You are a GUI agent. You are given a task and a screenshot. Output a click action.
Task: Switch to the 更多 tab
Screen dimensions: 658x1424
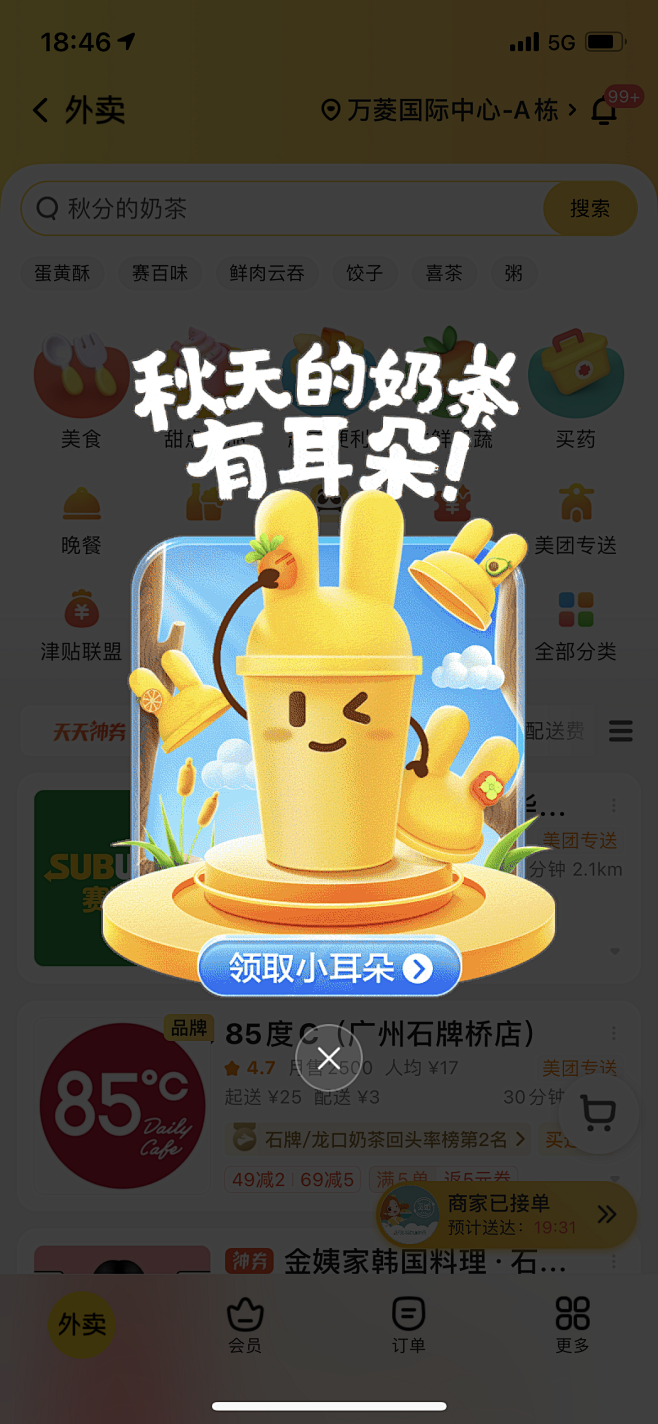pyautogui.click(x=573, y=1324)
